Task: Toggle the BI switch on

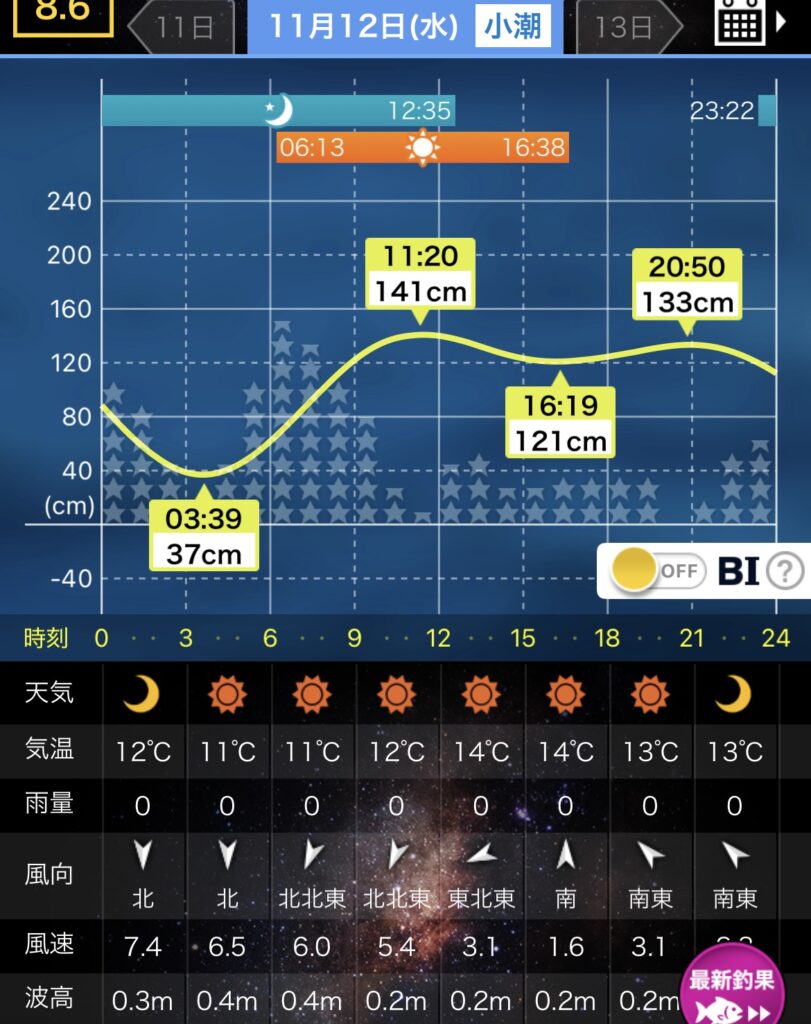Action: (x=656, y=571)
